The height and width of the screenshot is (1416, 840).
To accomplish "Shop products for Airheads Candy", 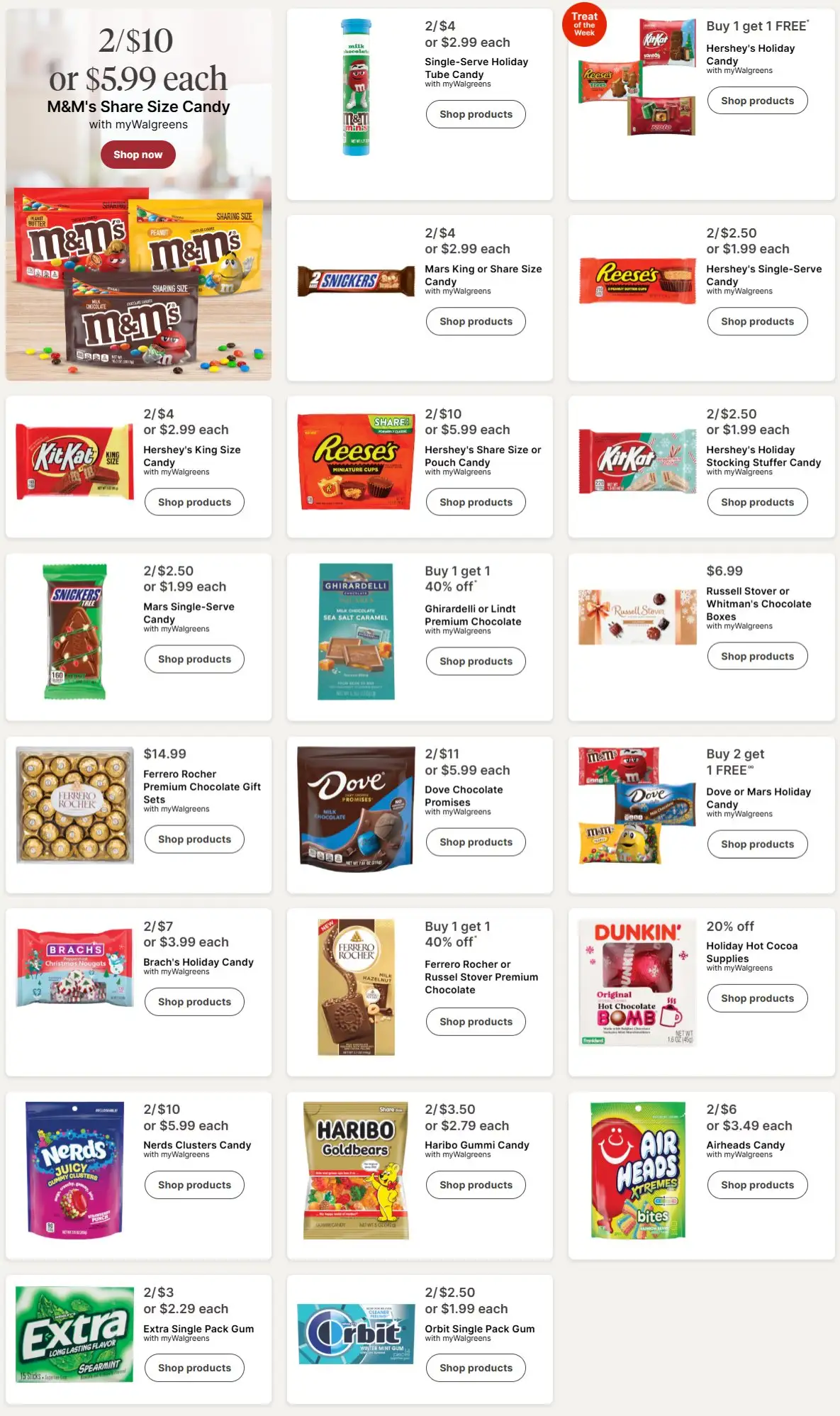I will (757, 1185).
